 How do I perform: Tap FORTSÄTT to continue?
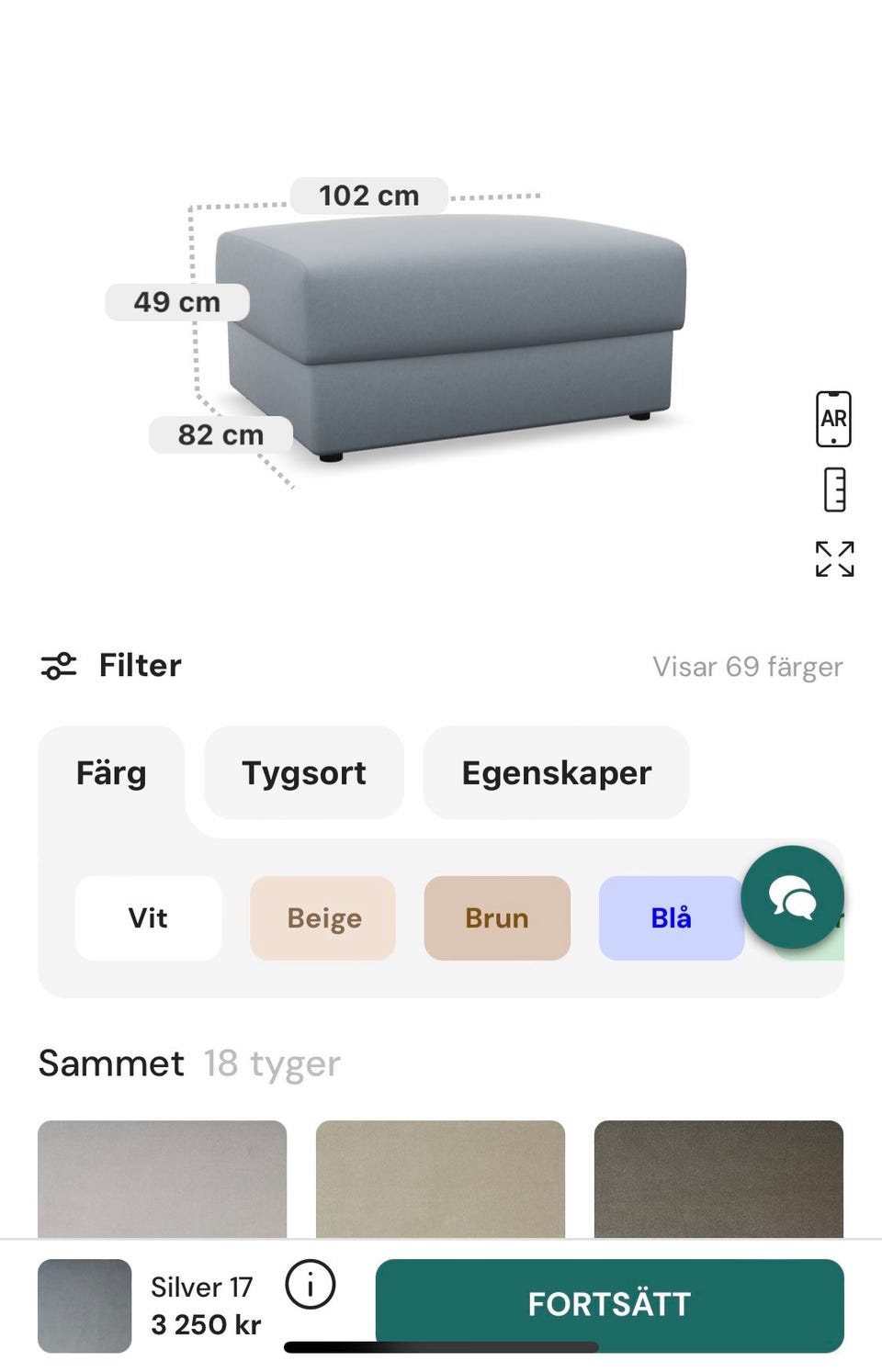(609, 1304)
